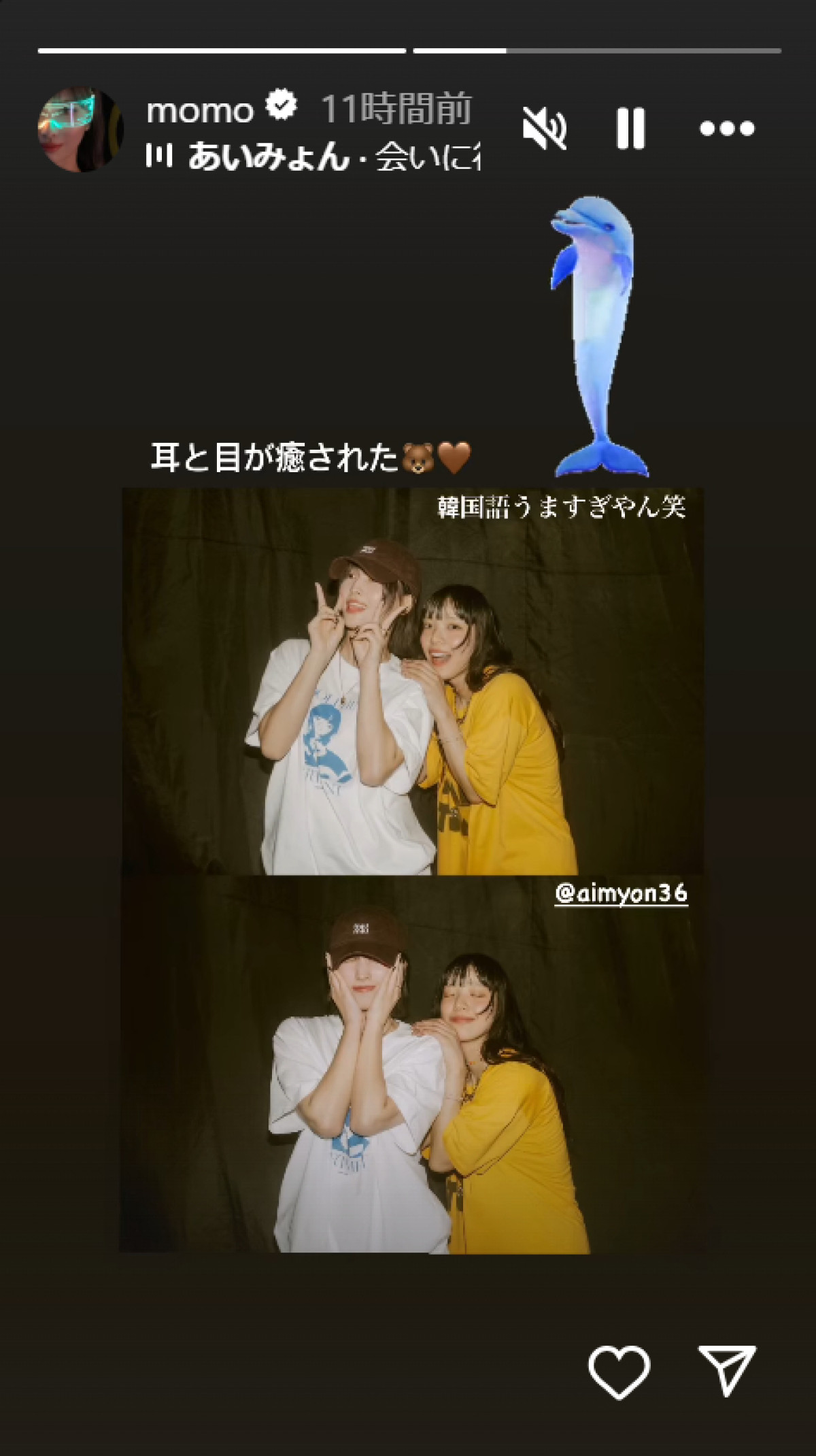Like this story with the heart

tap(618, 1371)
